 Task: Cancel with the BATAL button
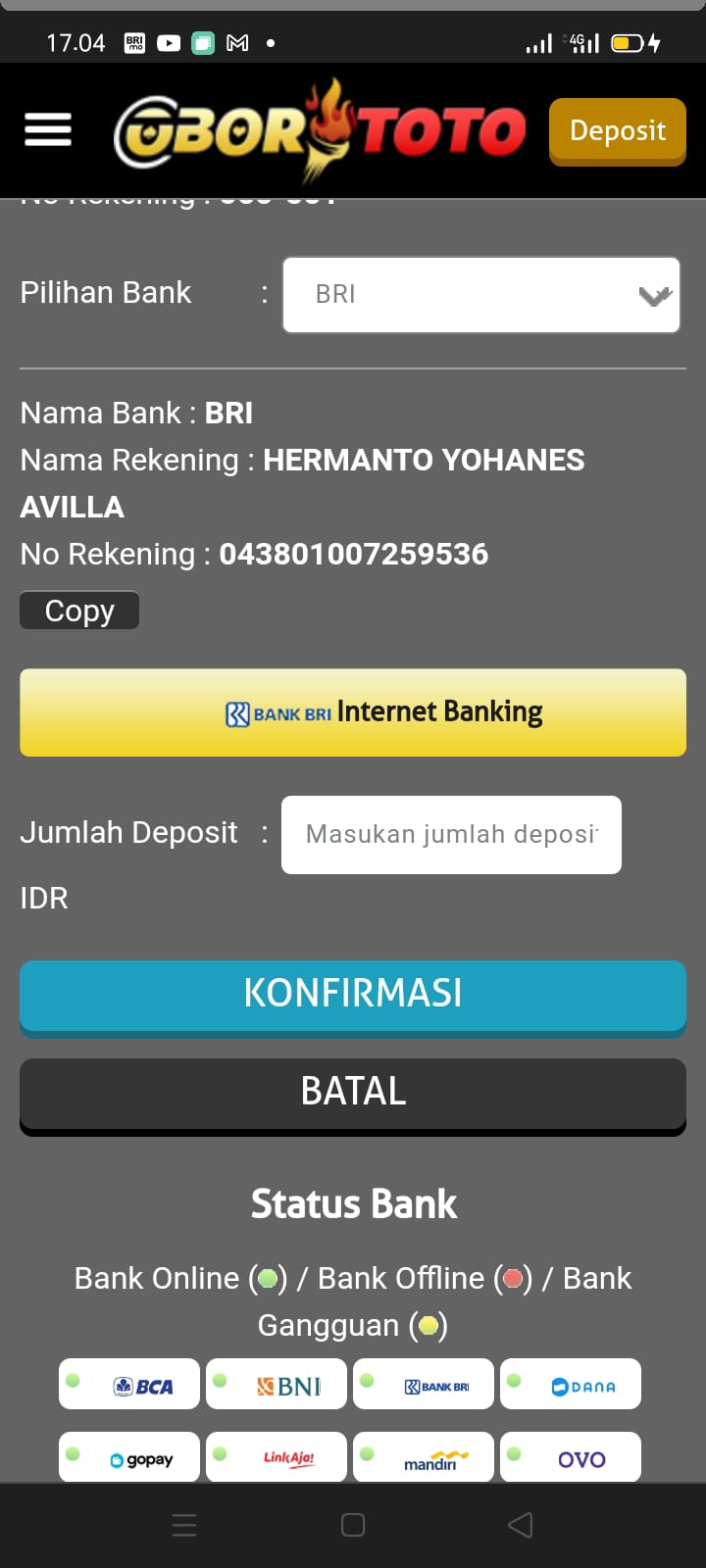(x=353, y=1093)
